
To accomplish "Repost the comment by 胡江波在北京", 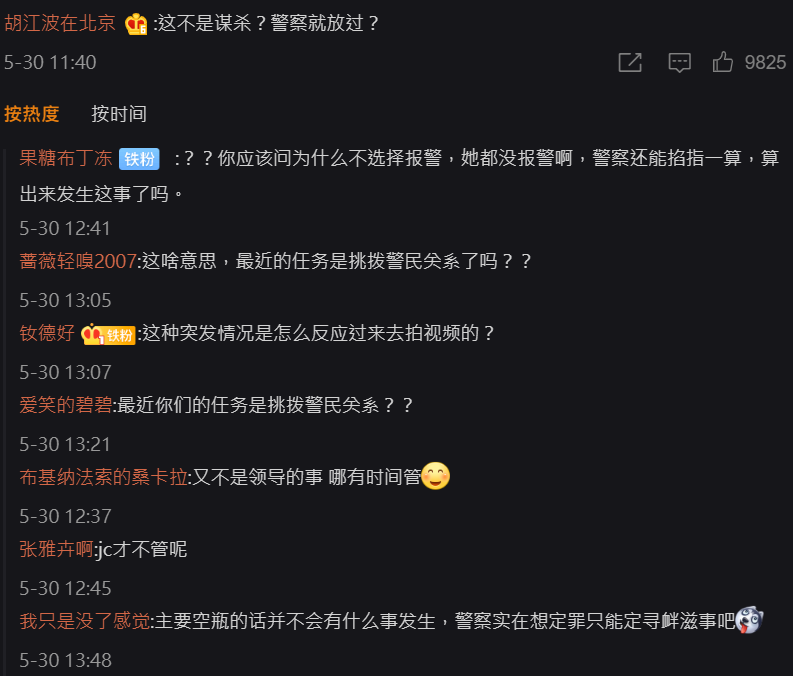I will pos(630,63).
